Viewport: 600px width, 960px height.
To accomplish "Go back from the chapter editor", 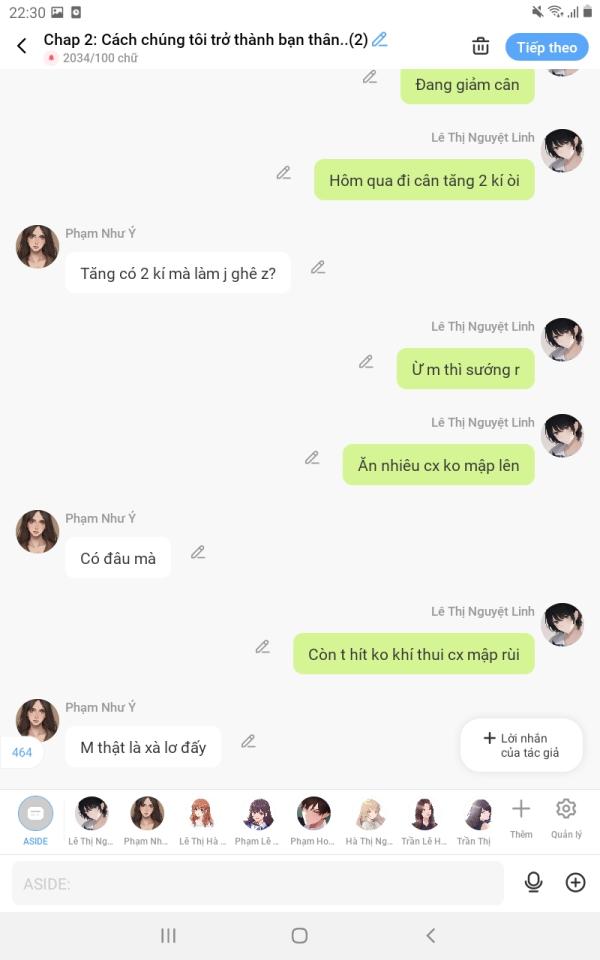I will [22, 46].
